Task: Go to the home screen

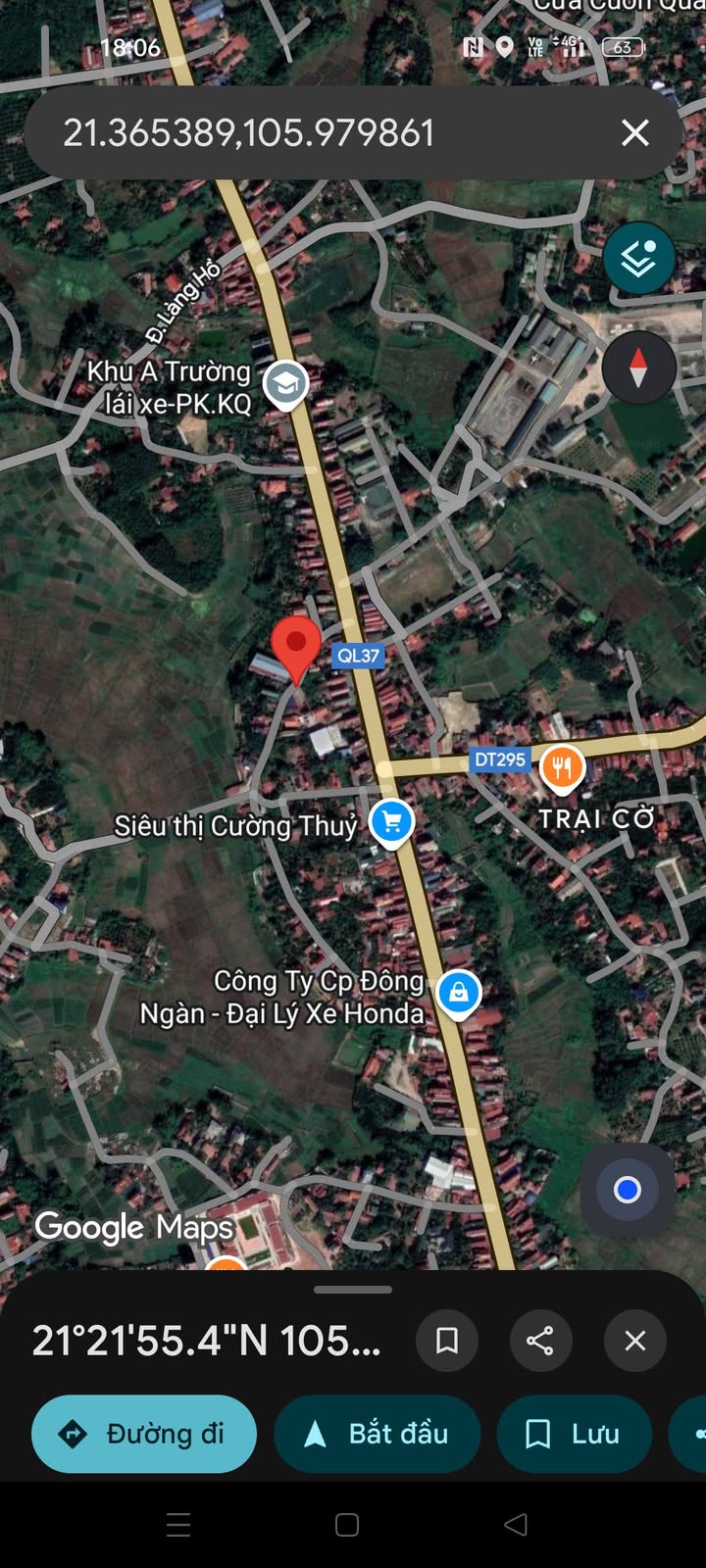Action: [x=347, y=1525]
